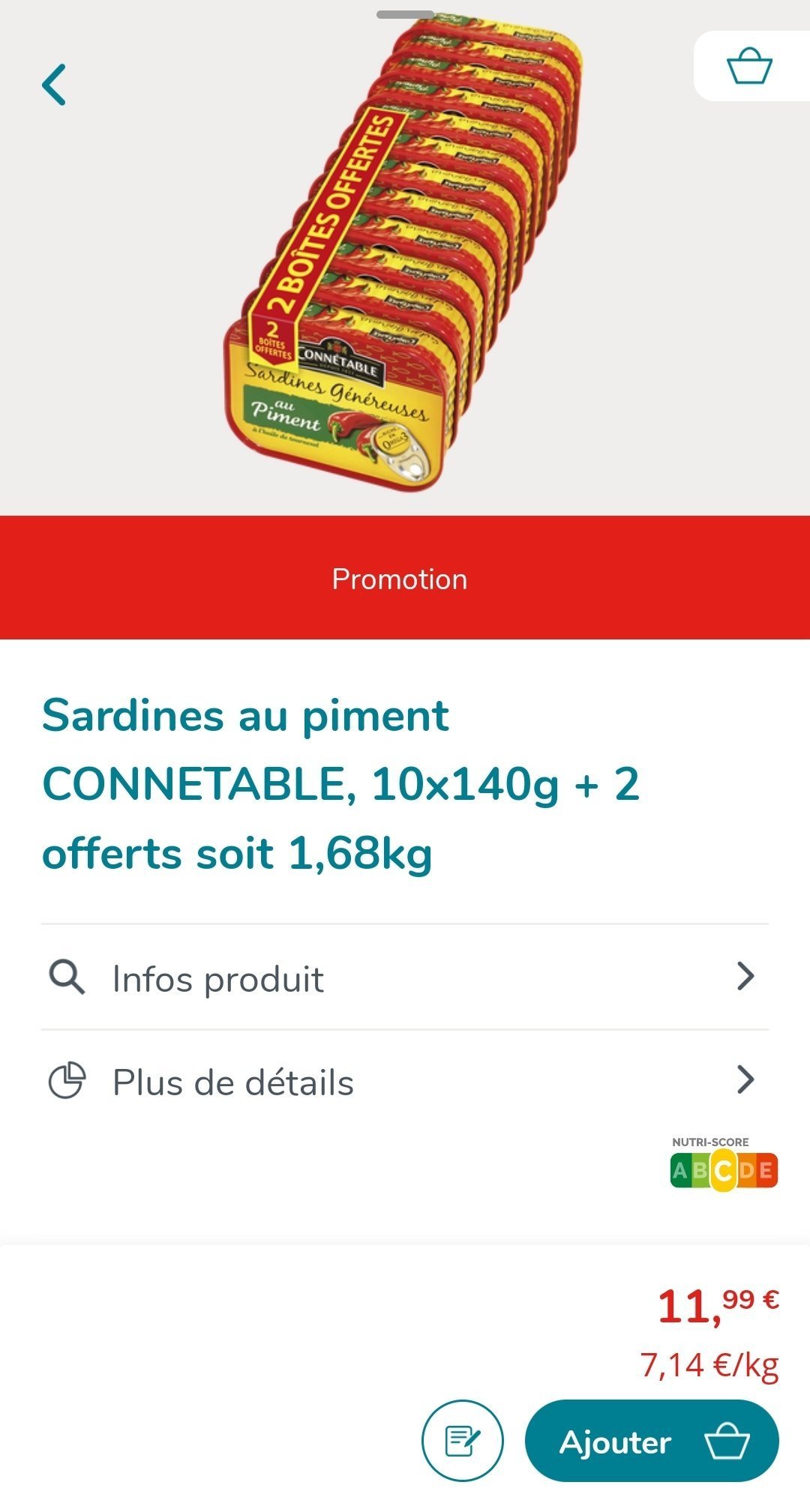Tap the Ajouter button to add sardines
The height and width of the screenshot is (1512, 810).
[651, 1442]
